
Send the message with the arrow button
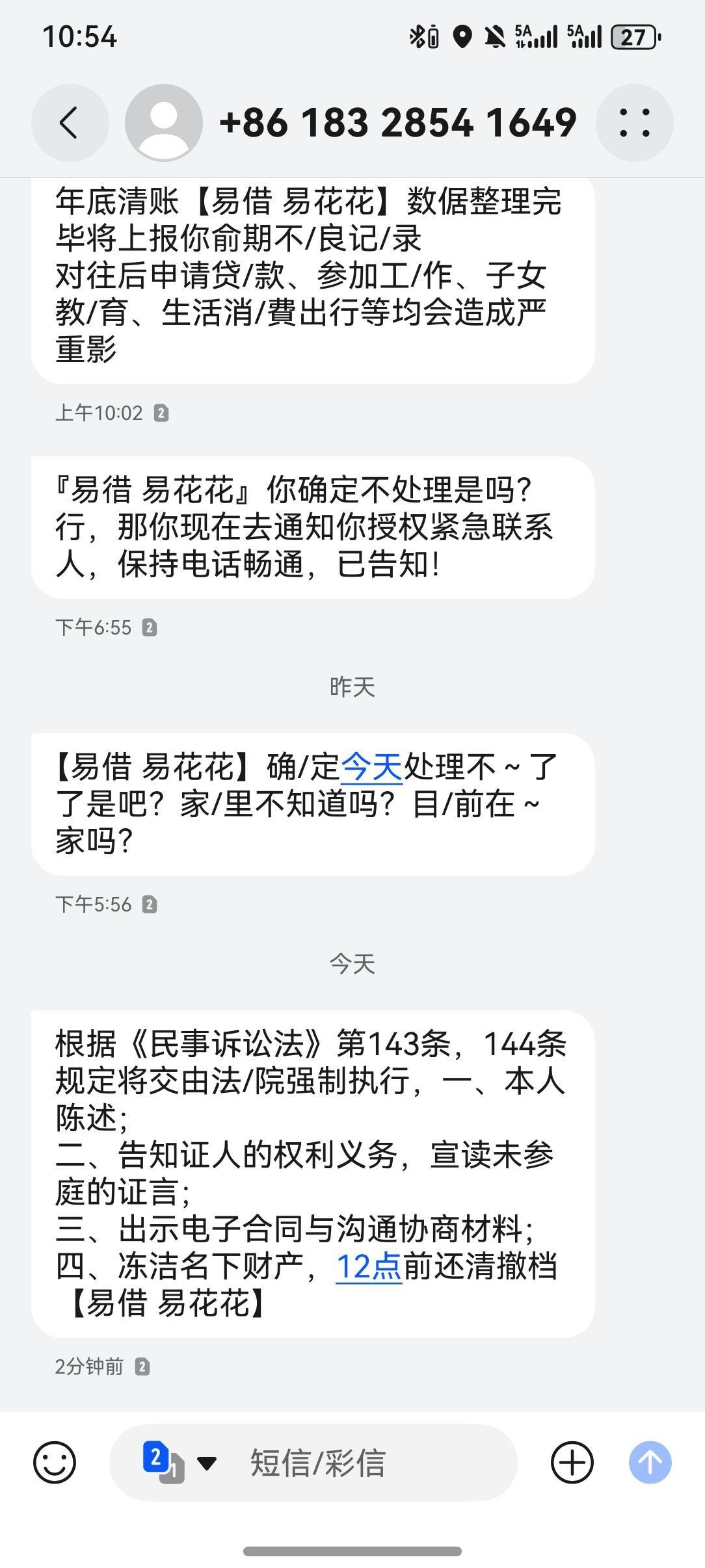[x=650, y=1463]
